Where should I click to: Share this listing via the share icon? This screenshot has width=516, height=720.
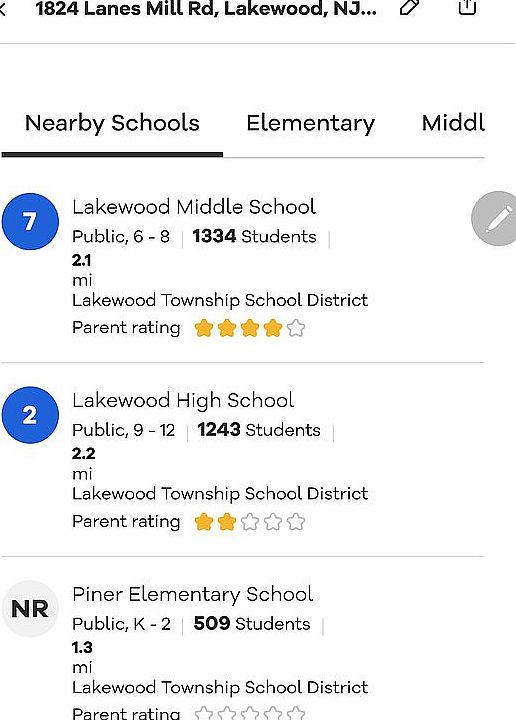click(467, 6)
